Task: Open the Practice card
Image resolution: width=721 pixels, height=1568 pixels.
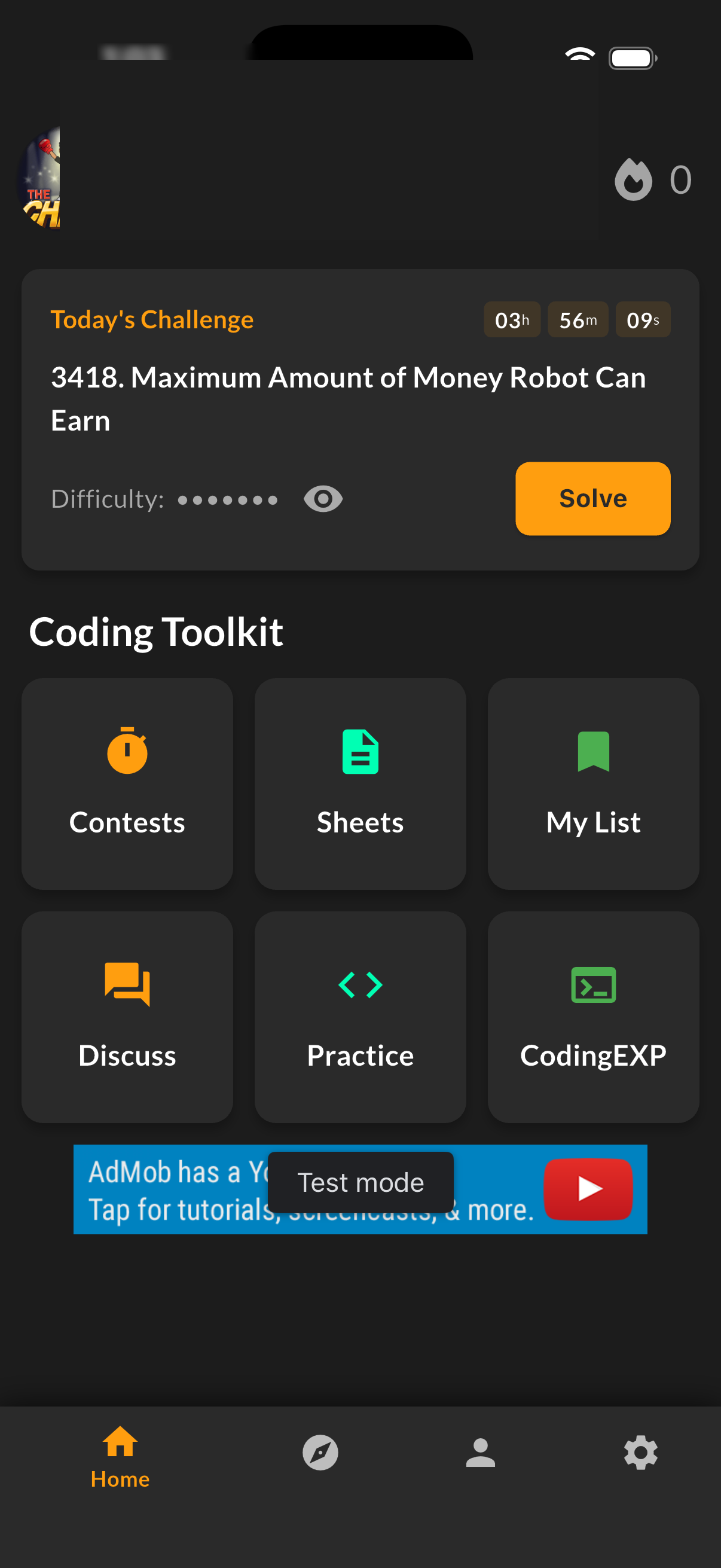Action: tap(360, 1017)
